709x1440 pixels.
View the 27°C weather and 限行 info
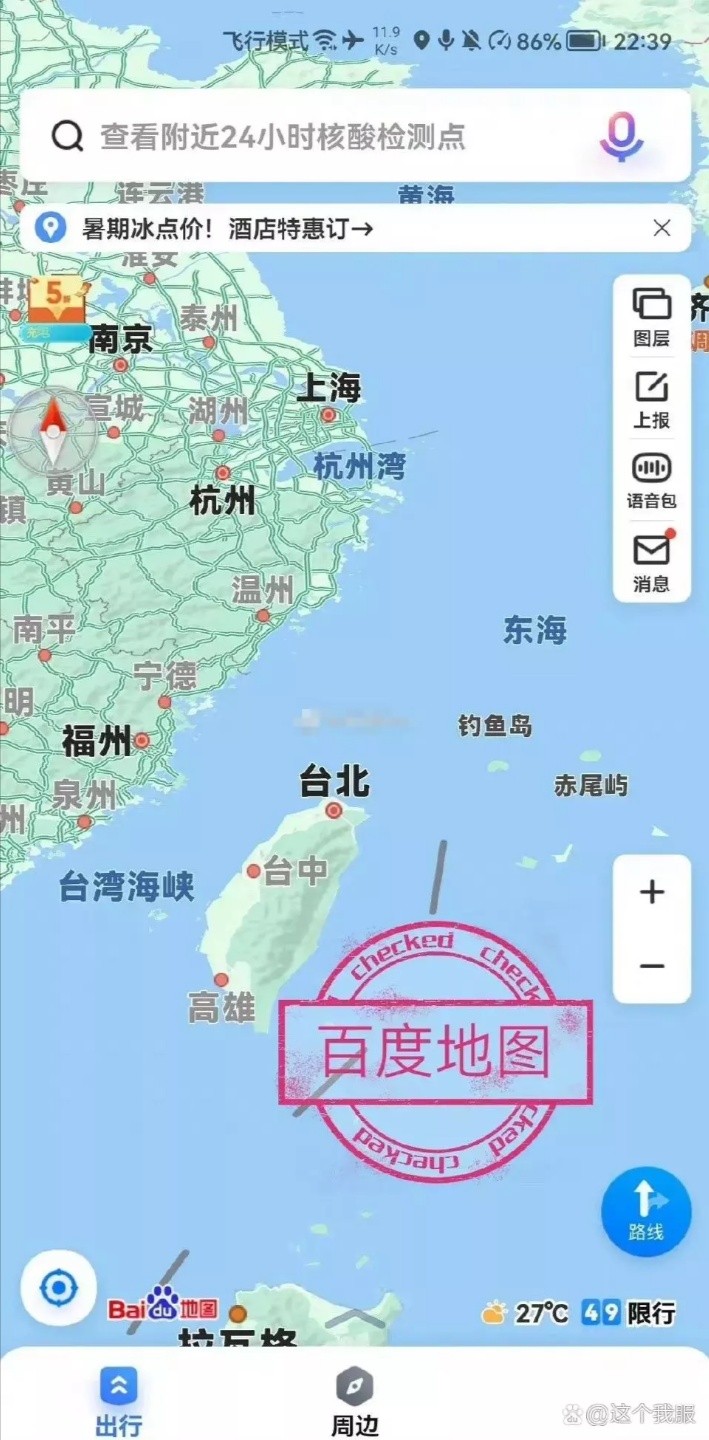[x=578, y=1313]
